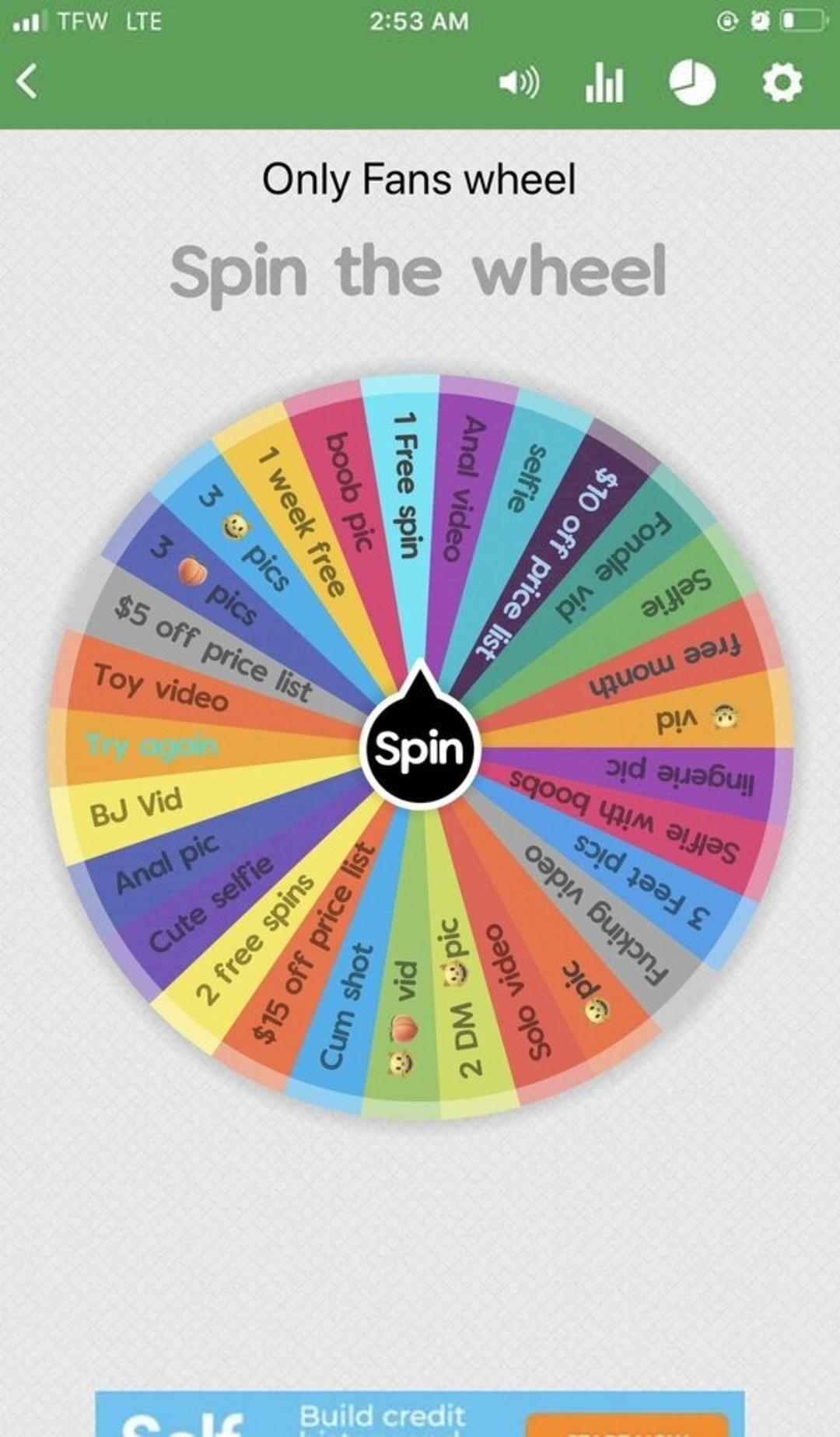Open the pie chart view
The height and width of the screenshot is (1437, 840).
pos(692,82)
